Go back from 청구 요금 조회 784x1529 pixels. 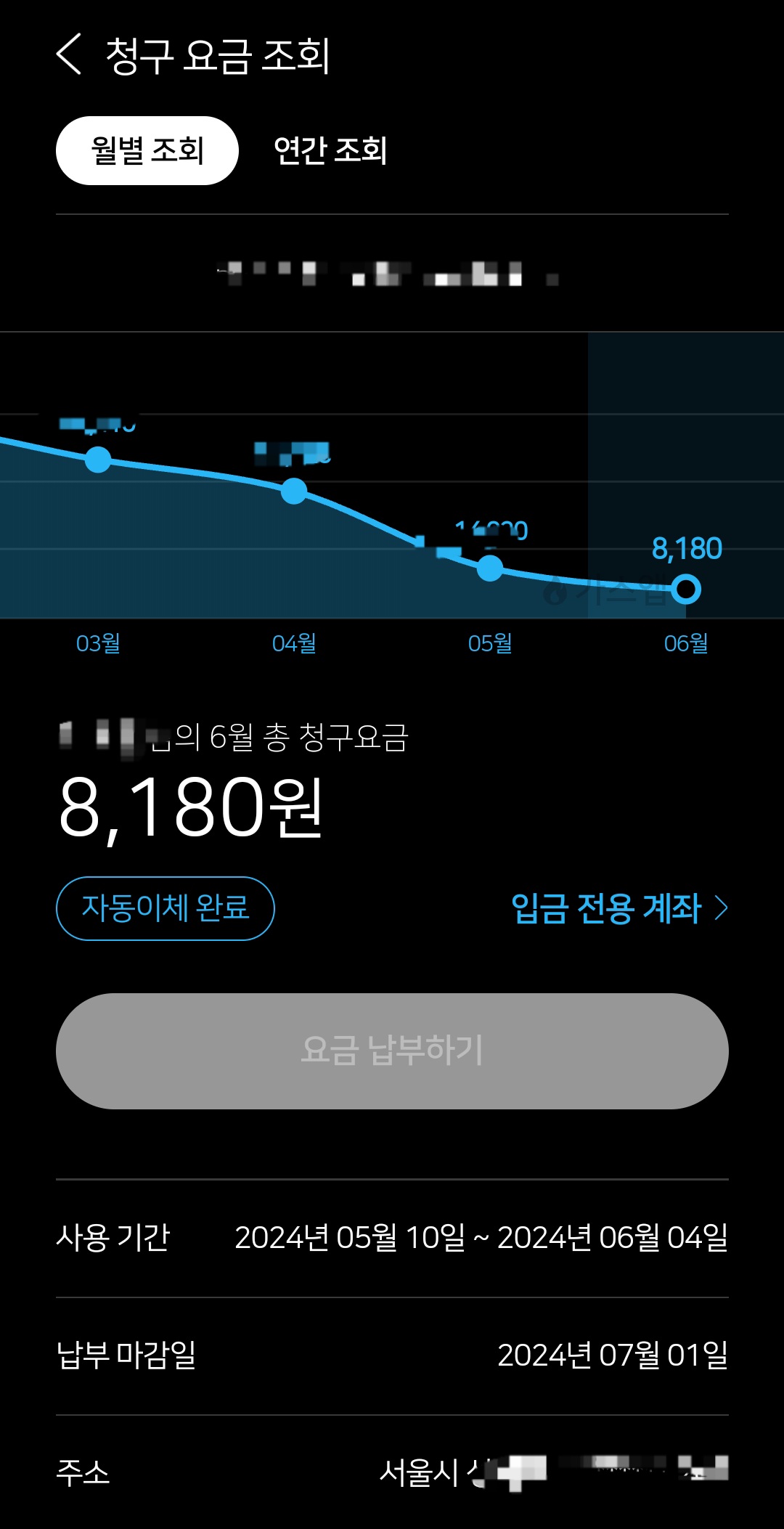click(70, 54)
